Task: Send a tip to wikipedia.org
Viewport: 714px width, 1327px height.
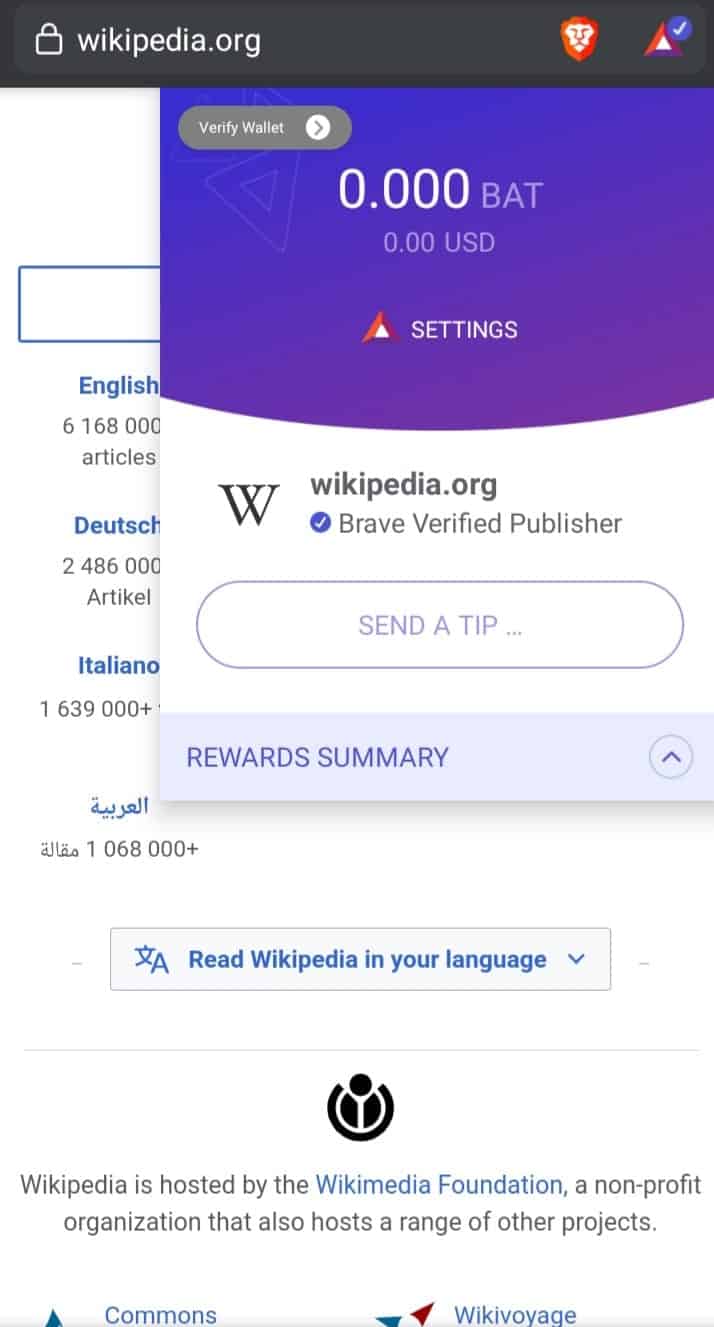Action: coord(440,625)
